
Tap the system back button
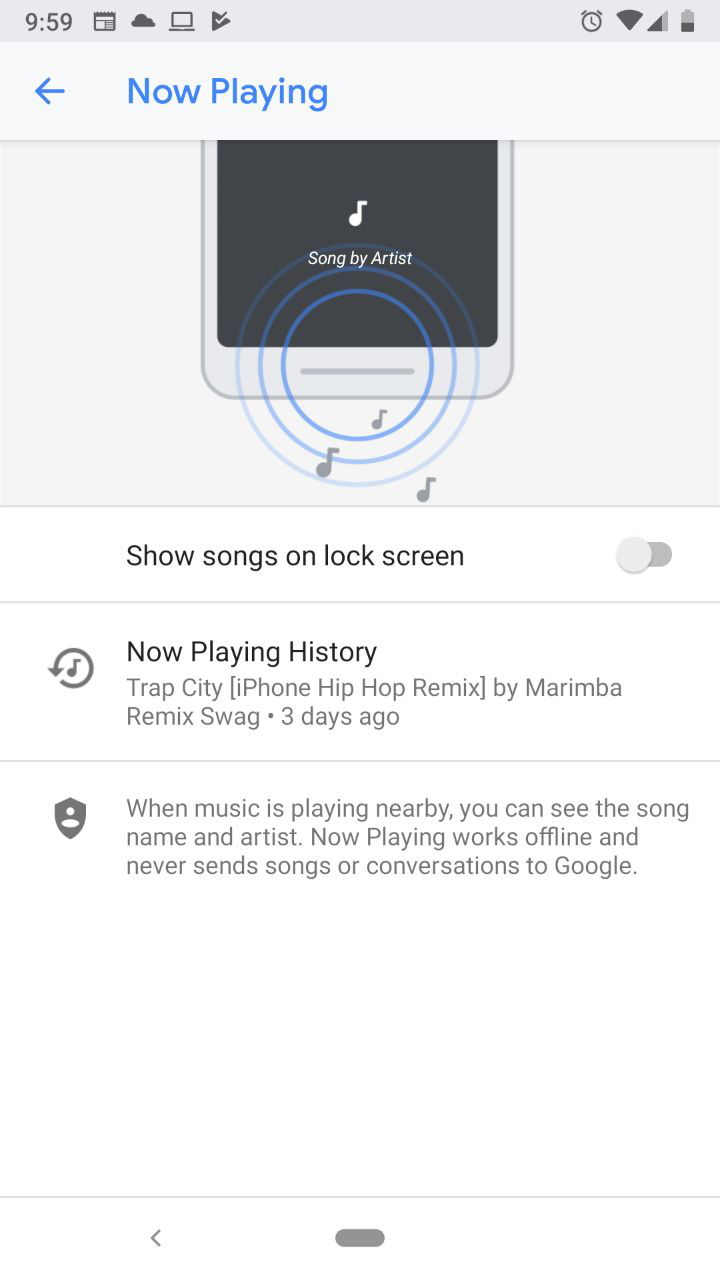pyautogui.click(x=155, y=1238)
